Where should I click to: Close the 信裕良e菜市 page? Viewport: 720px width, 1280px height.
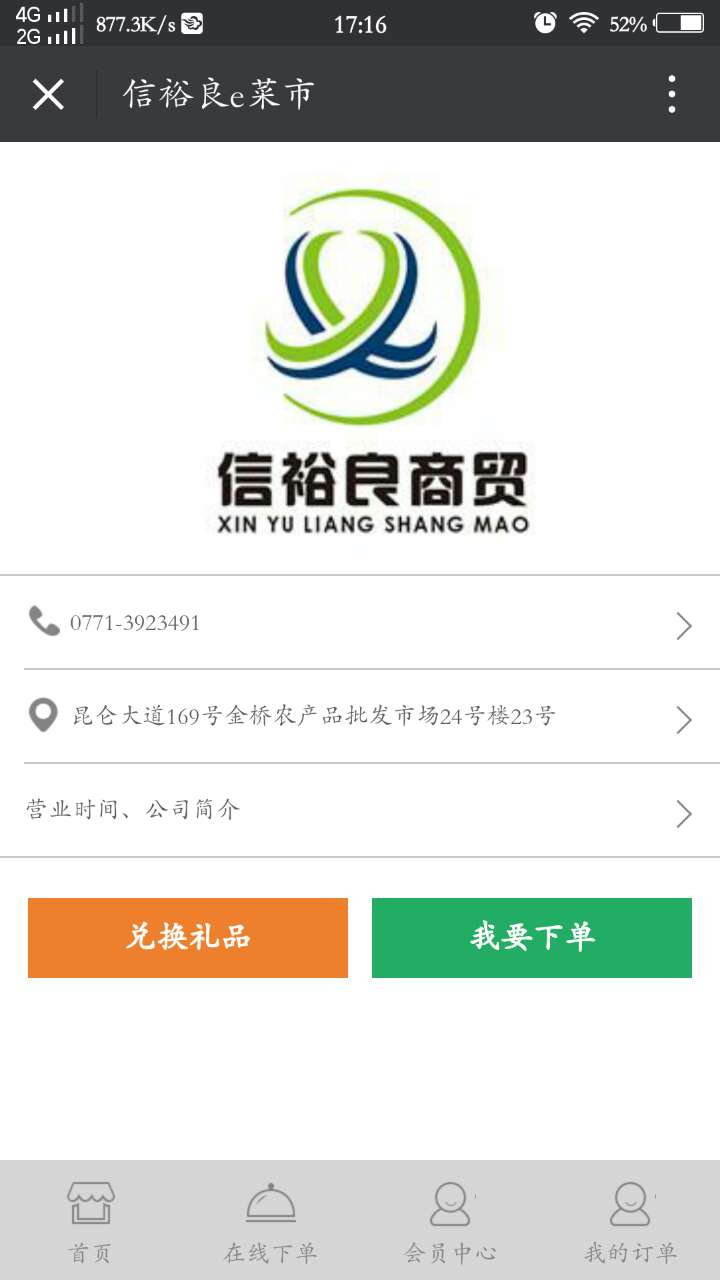pos(48,94)
